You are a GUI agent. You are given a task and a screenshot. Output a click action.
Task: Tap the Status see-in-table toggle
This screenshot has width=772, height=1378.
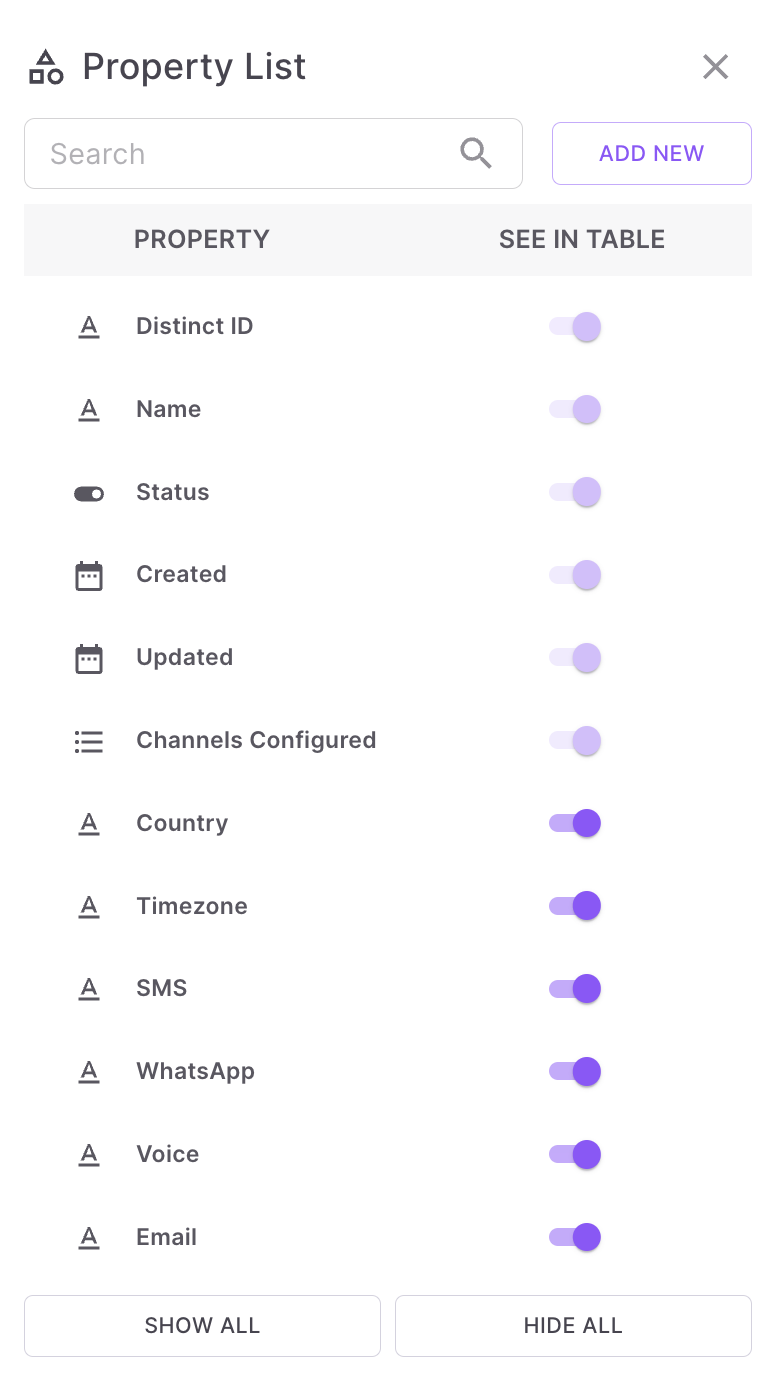coord(575,492)
